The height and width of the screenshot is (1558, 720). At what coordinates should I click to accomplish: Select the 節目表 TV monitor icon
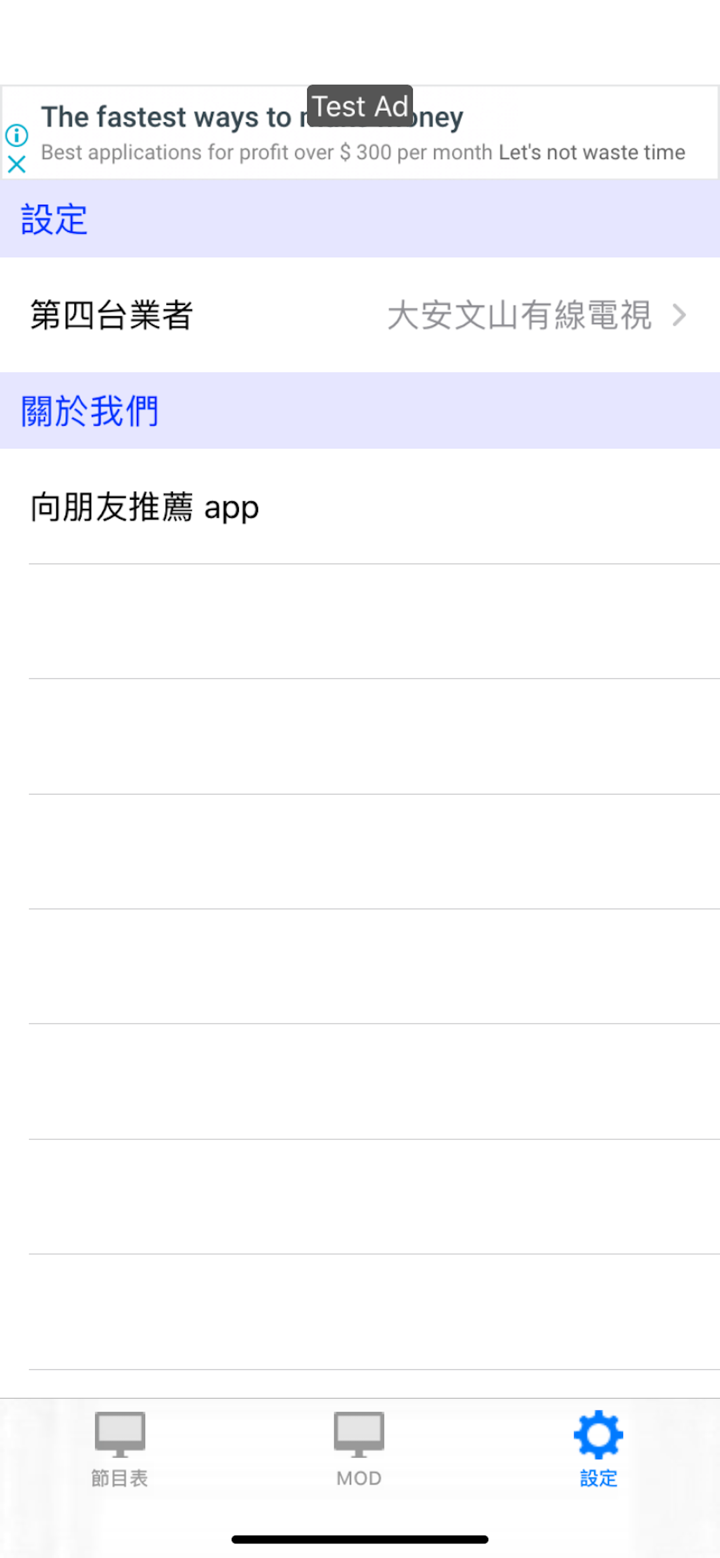(119, 1432)
